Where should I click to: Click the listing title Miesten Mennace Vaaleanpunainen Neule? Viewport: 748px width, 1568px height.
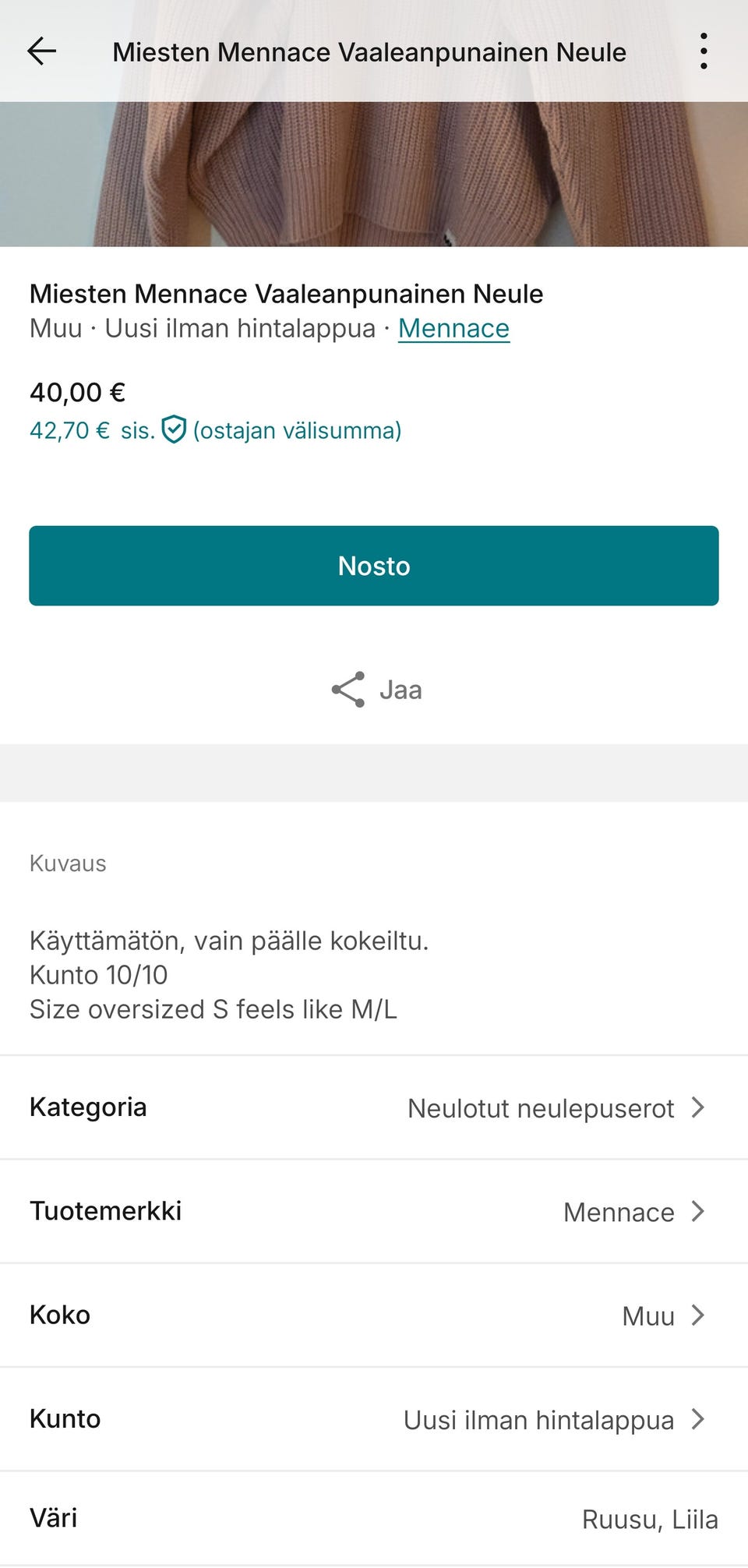[287, 294]
